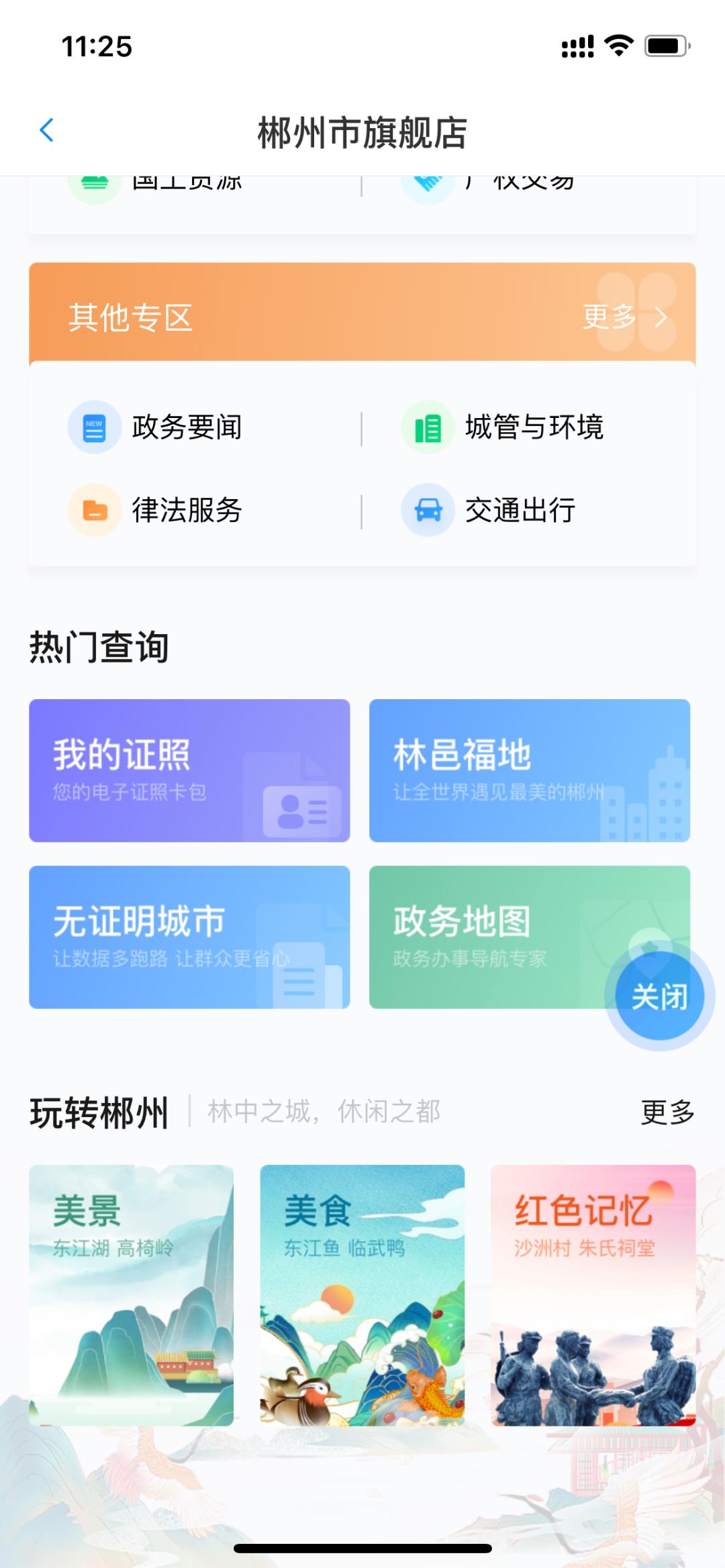Tap the 交通出行 car icon

pyautogui.click(x=427, y=511)
